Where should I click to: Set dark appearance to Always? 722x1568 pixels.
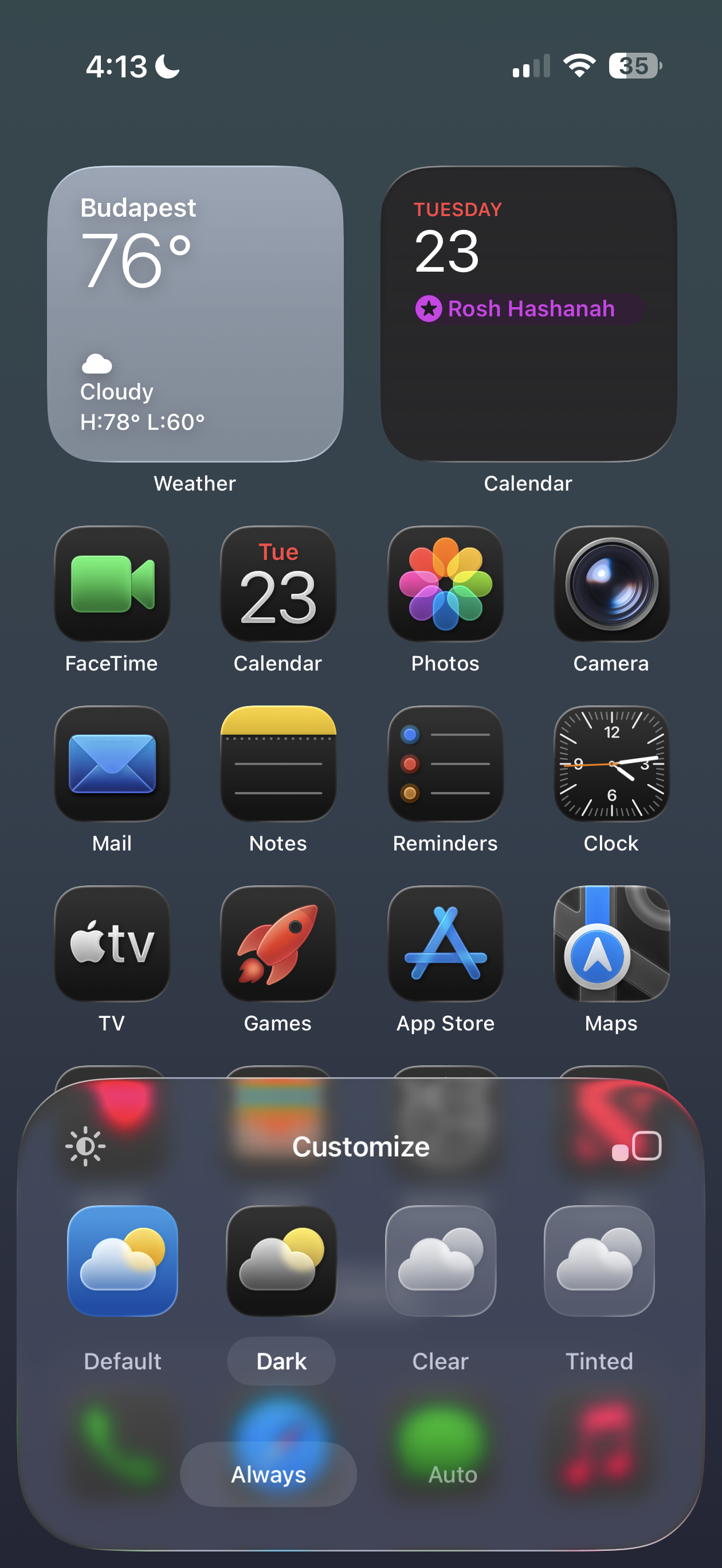(x=269, y=1473)
